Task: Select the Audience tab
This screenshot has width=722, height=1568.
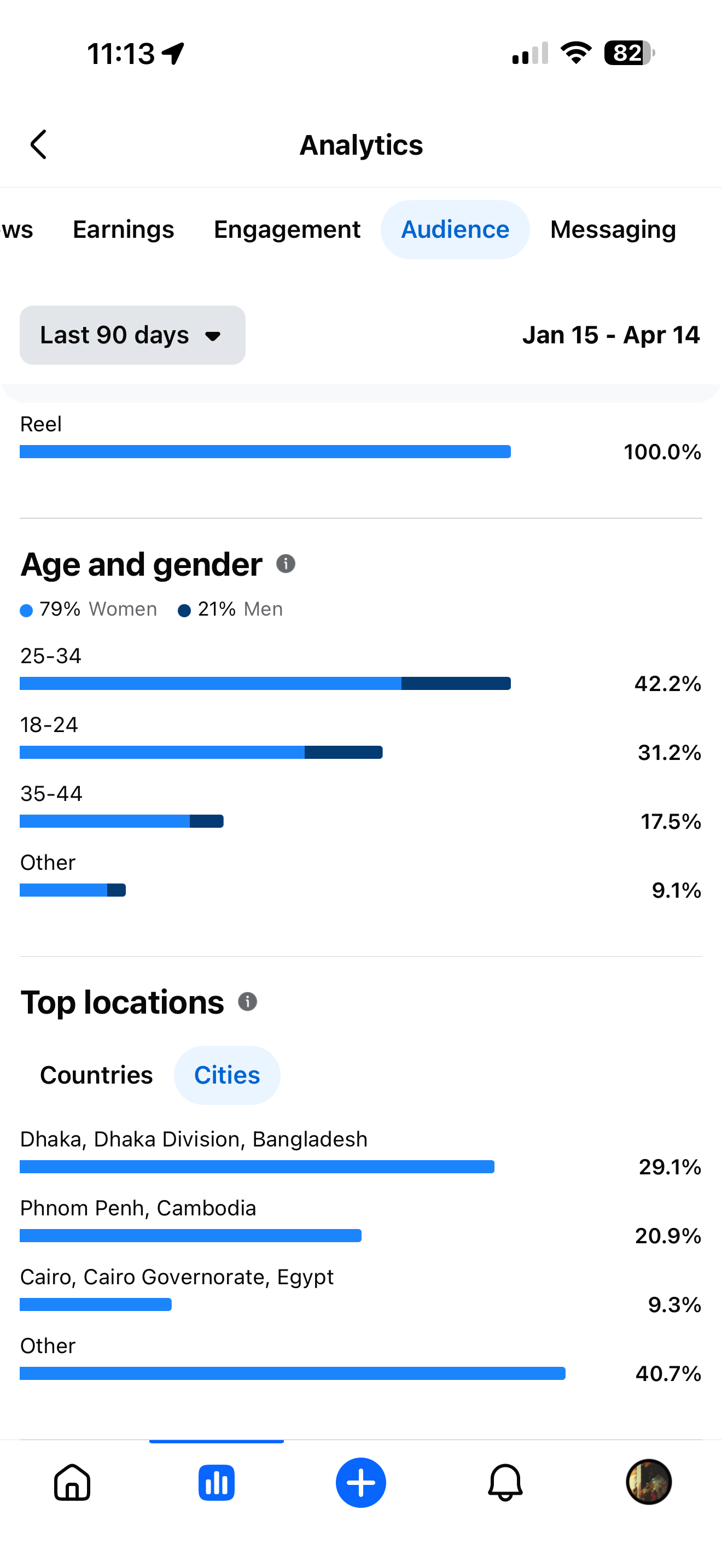Action: click(x=455, y=230)
